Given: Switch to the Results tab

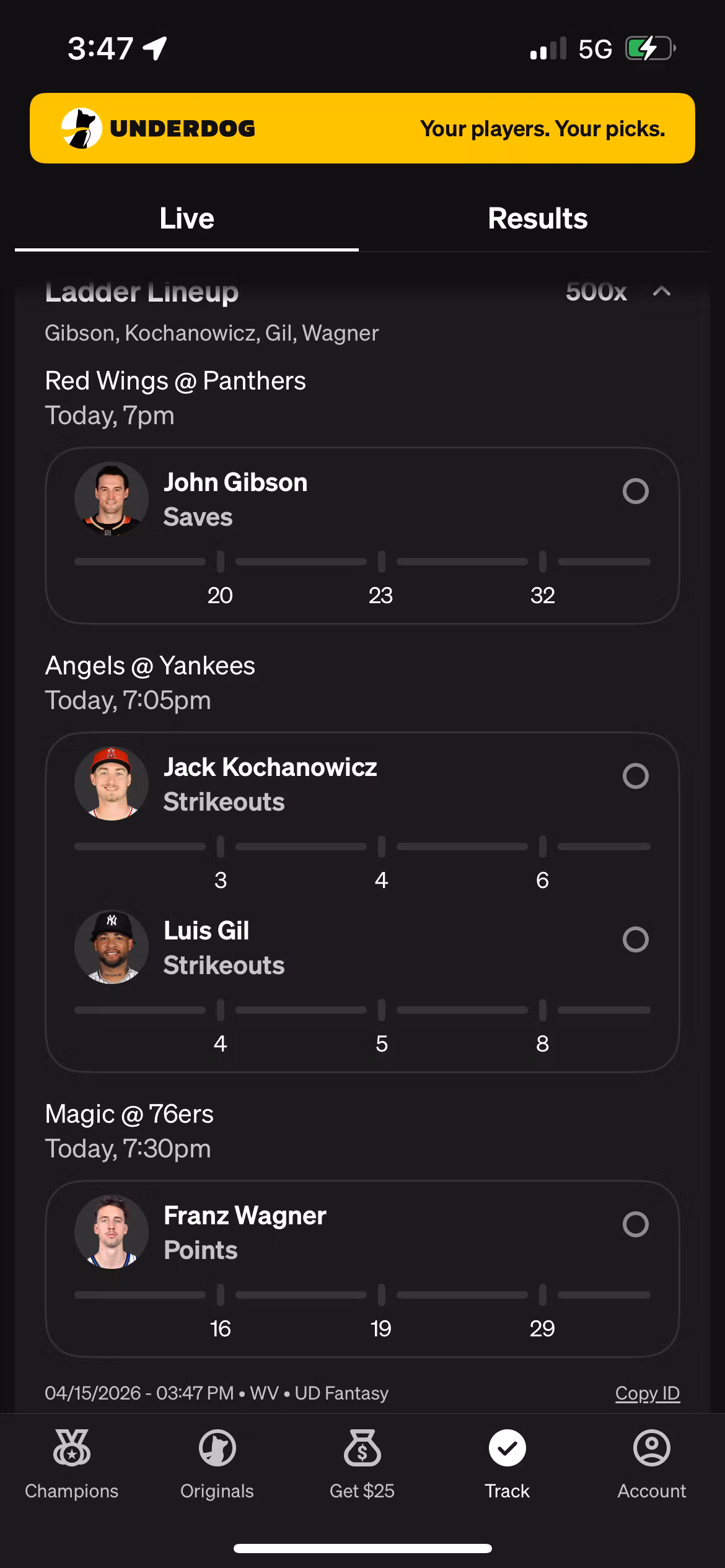Looking at the screenshot, I should coord(537,219).
